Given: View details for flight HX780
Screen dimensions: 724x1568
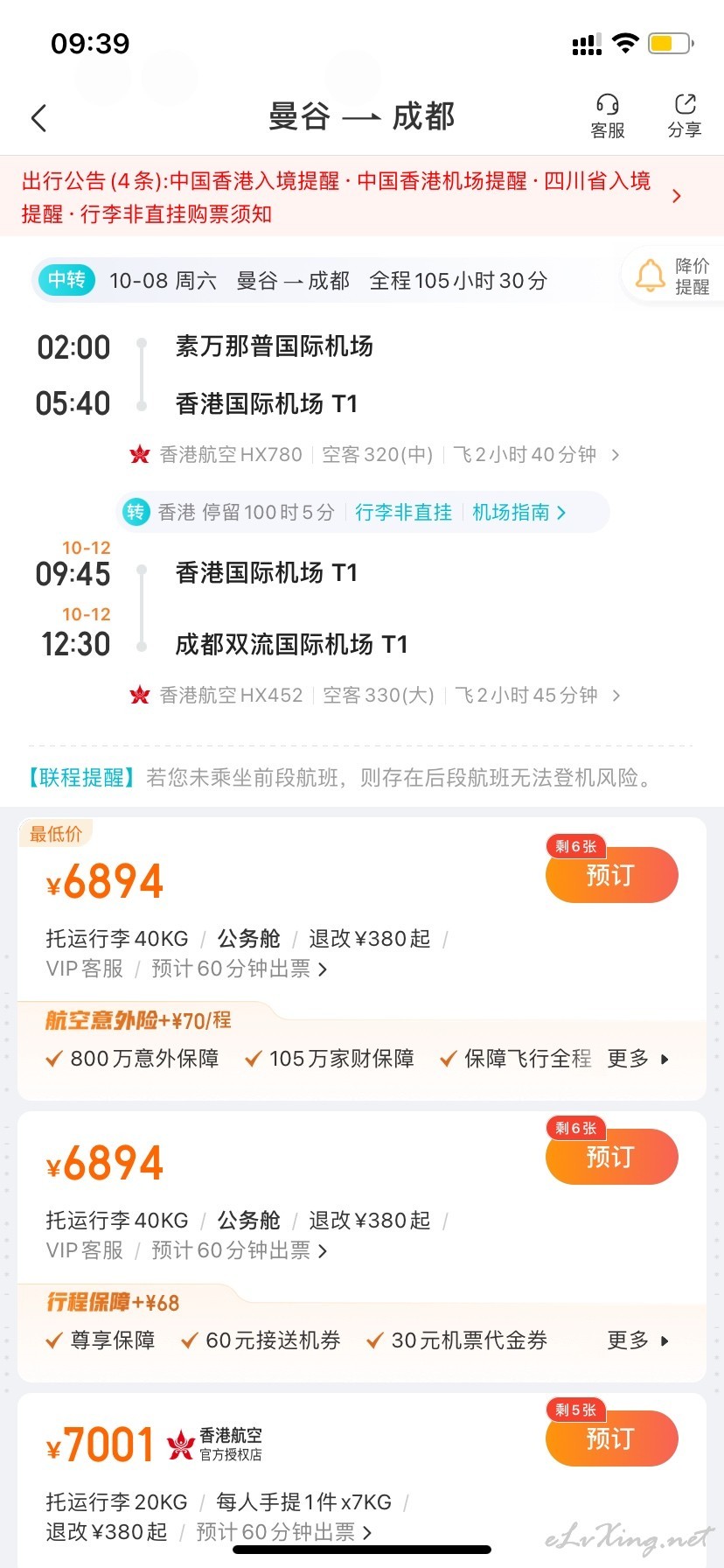Looking at the screenshot, I should click(x=374, y=455).
